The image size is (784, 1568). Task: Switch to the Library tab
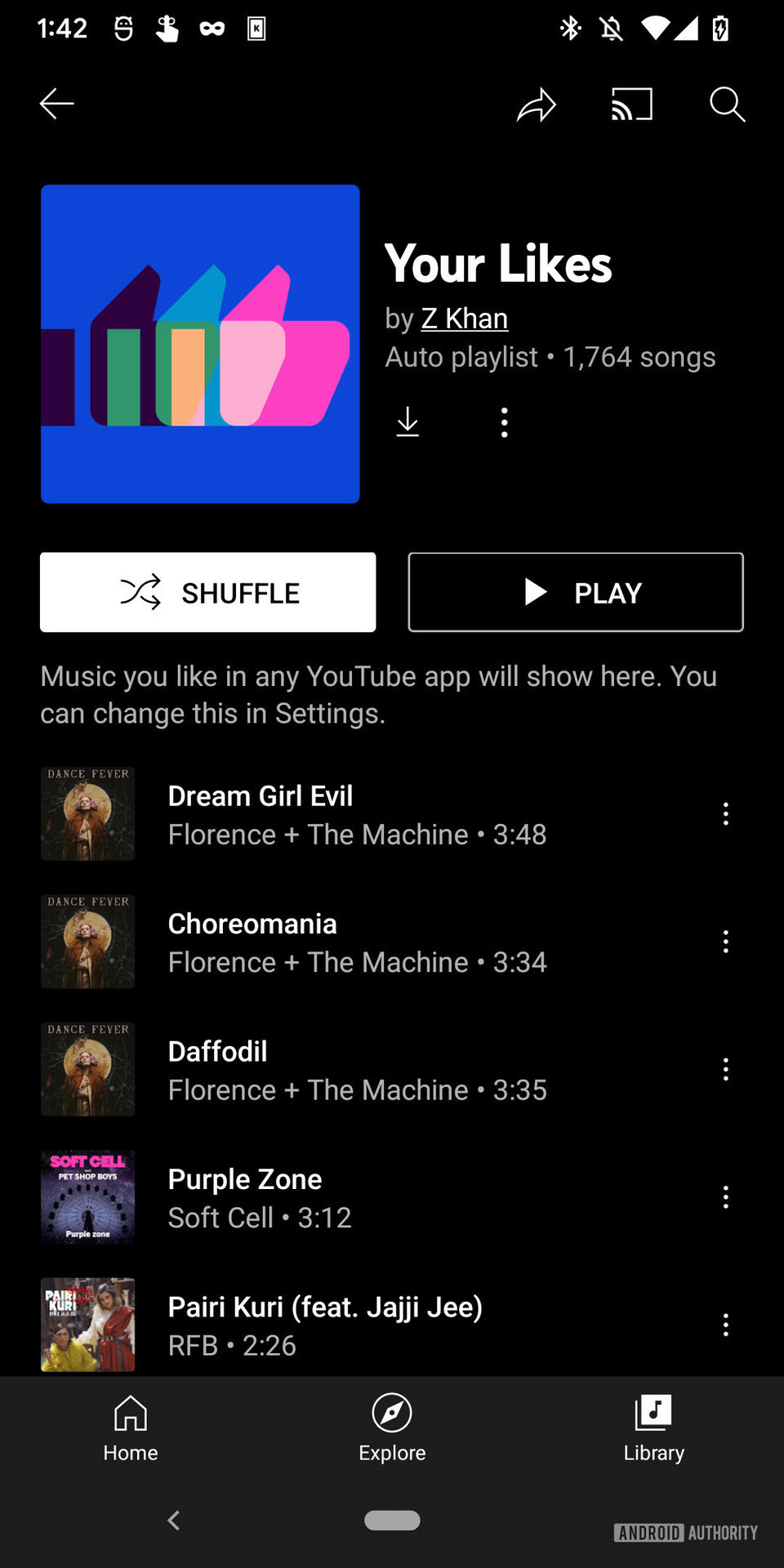tap(653, 1428)
